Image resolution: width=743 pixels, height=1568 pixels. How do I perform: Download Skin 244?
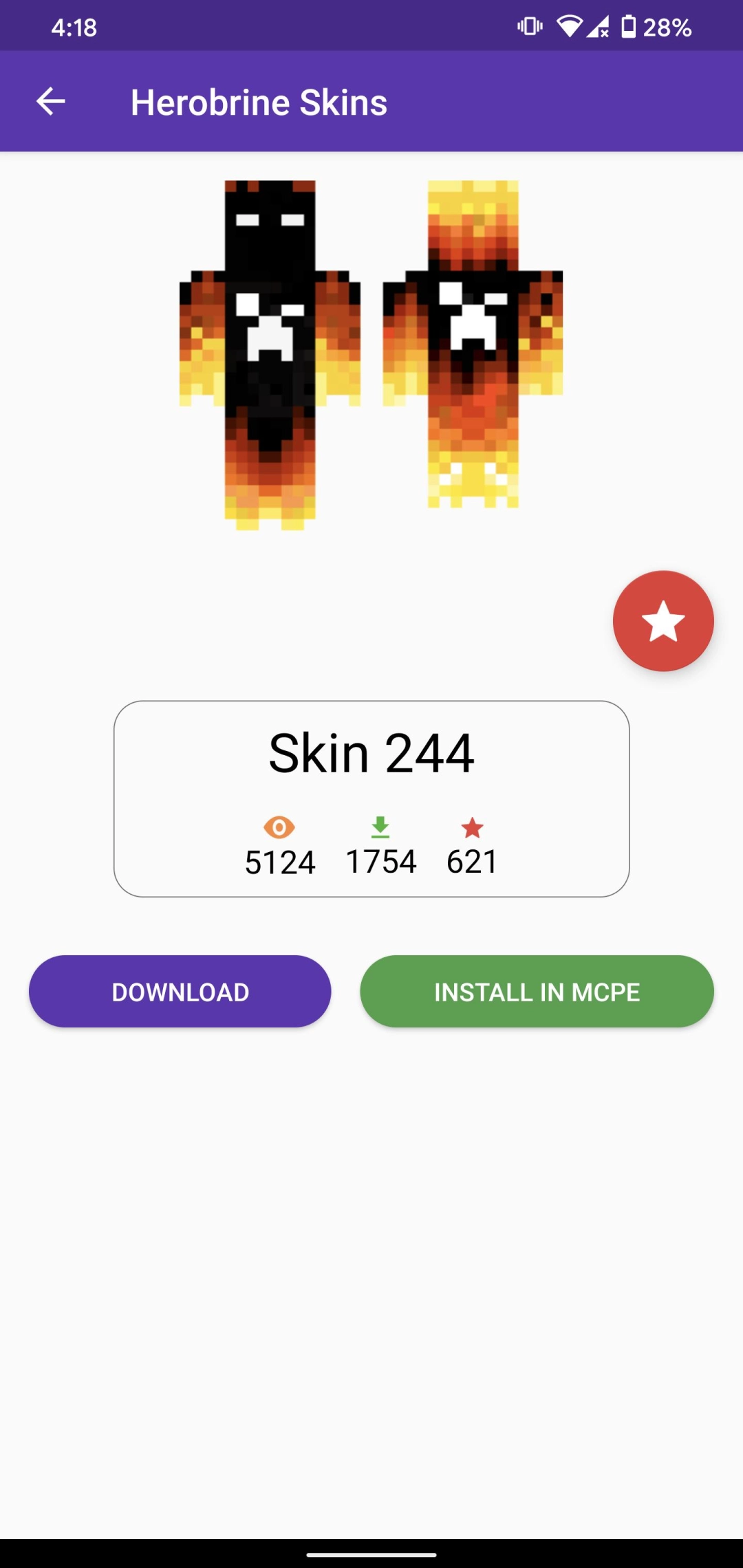[x=180, y=992]
